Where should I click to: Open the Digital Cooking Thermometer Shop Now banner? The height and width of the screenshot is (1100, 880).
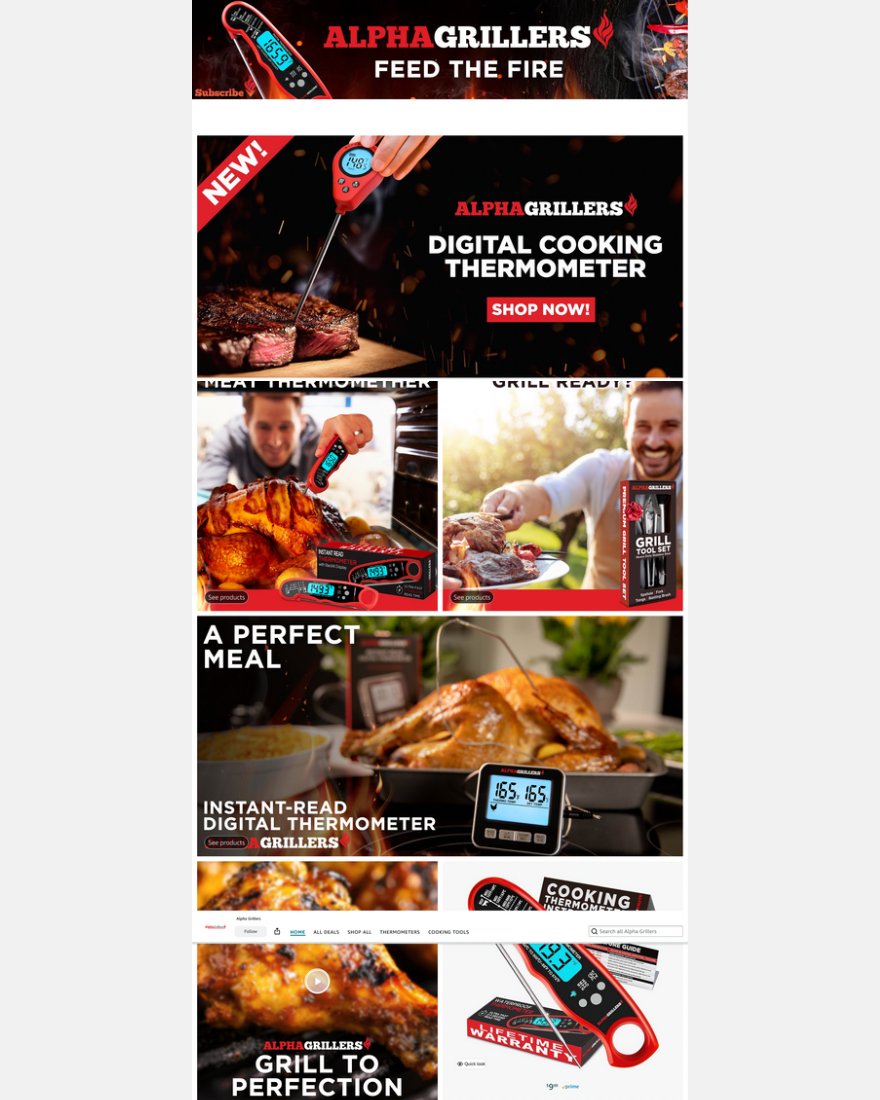pyautogui.click(x=540, y=309)
